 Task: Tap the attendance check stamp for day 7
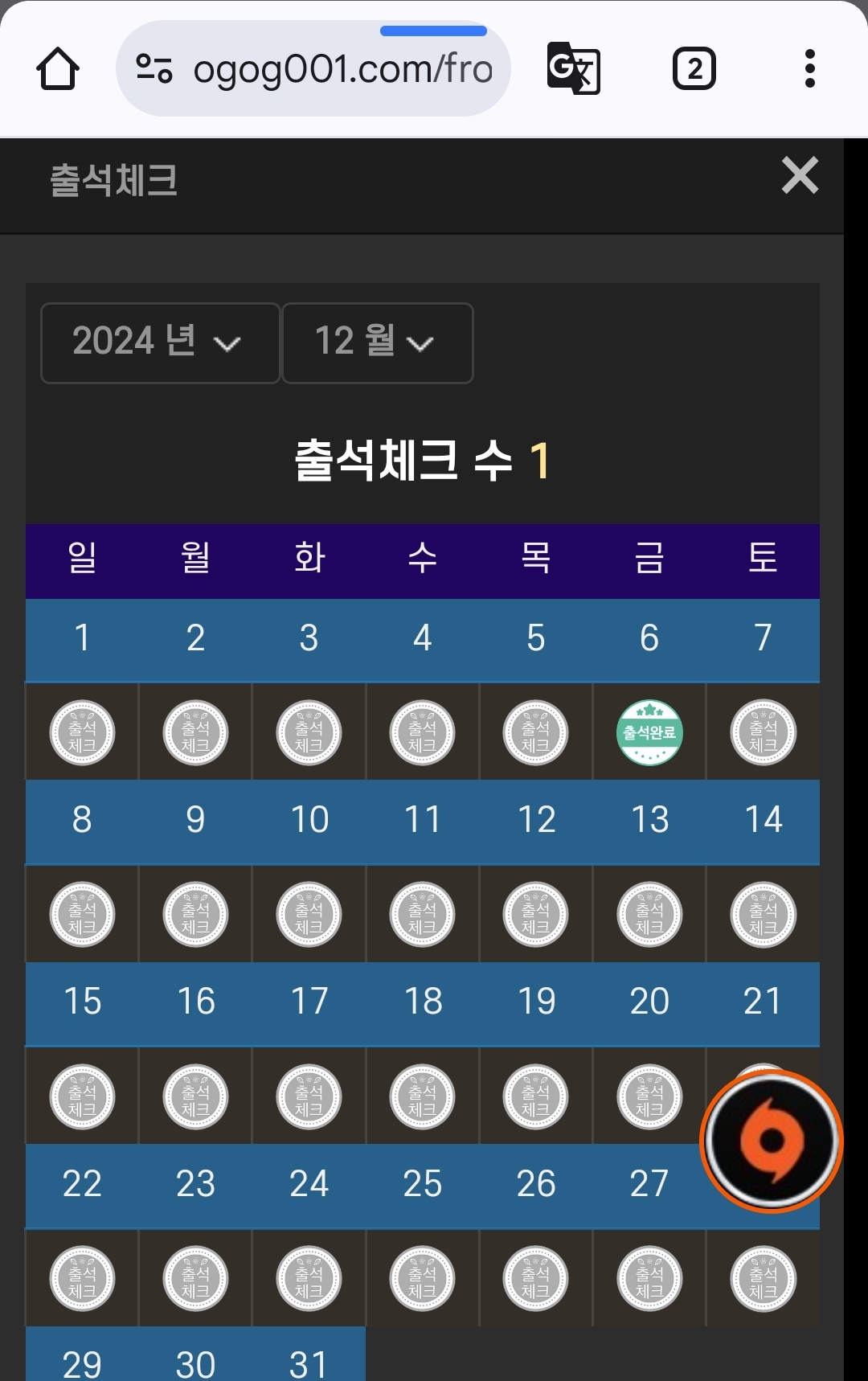point(763,732)
